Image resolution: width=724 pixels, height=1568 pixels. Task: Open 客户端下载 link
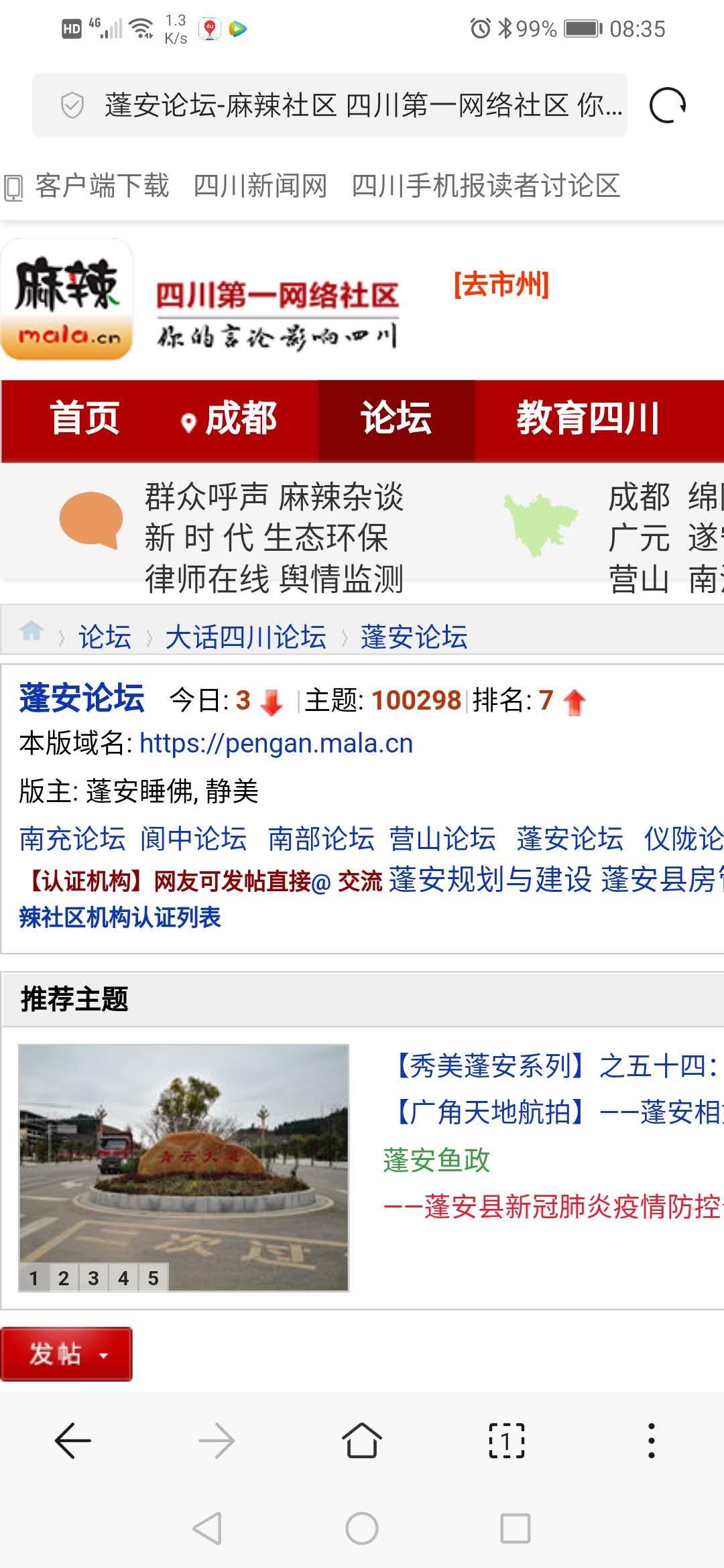[x=101, y=186]
